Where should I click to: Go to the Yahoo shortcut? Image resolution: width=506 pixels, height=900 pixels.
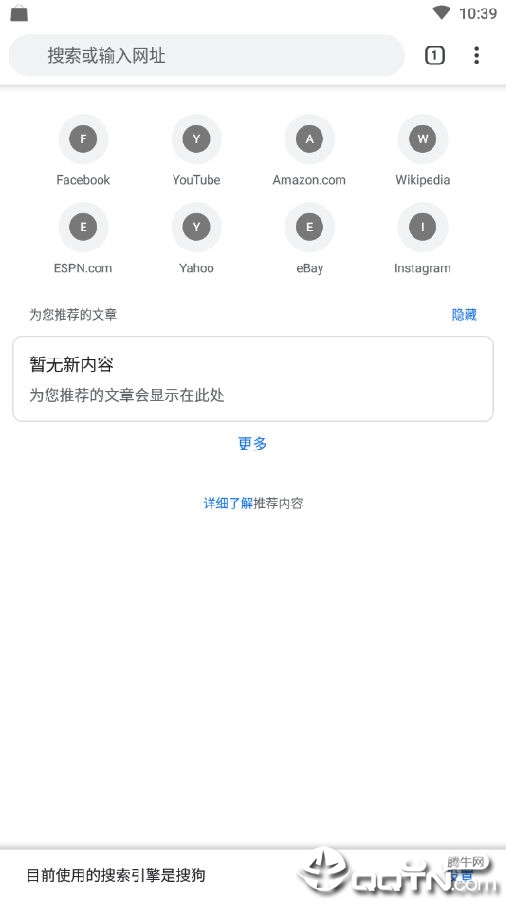click(x=196, y=239)
